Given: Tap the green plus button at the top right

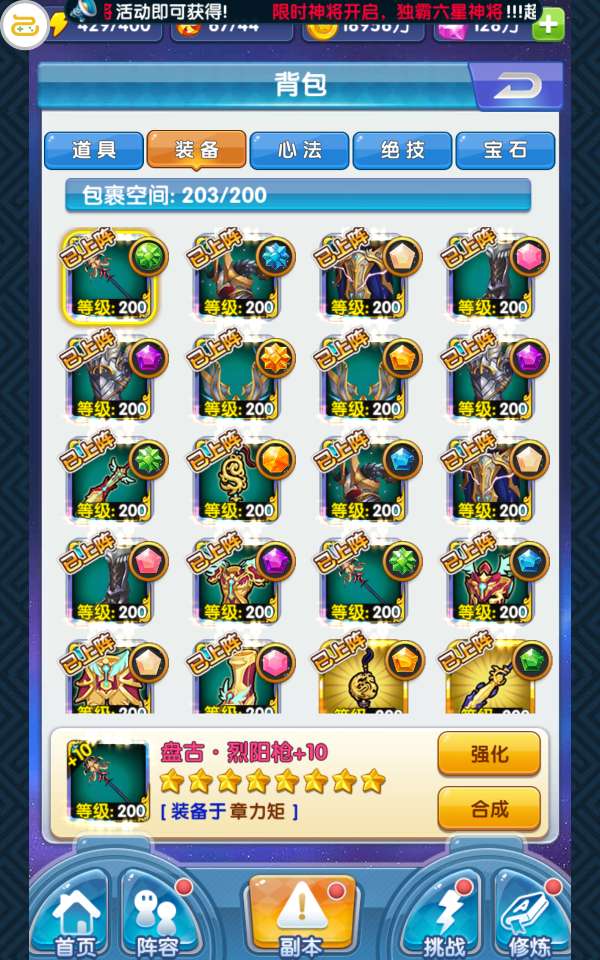Looking at the screenshot, I should point(548,24).
